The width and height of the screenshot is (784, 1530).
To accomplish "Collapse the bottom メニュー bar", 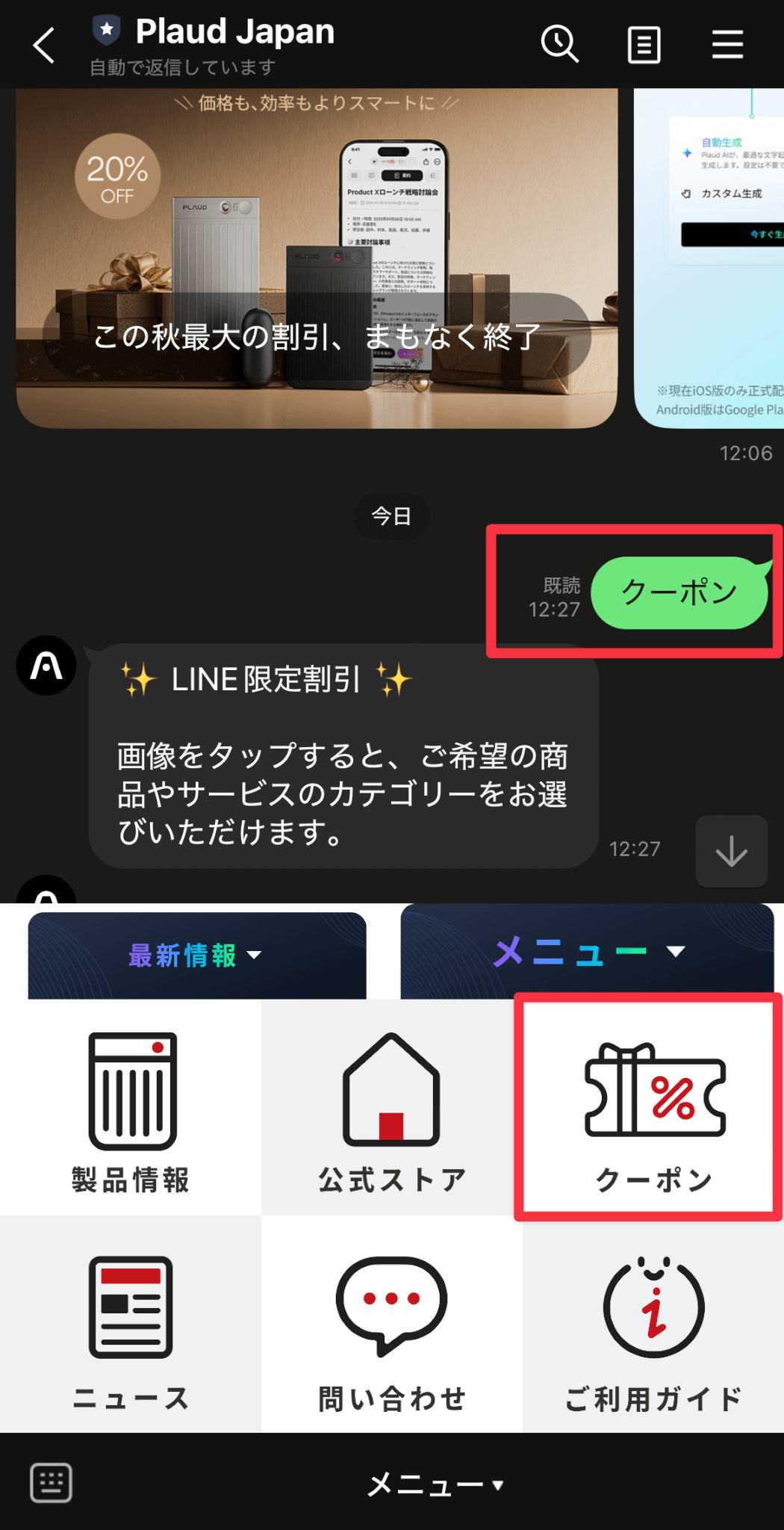I will 435,1484.
